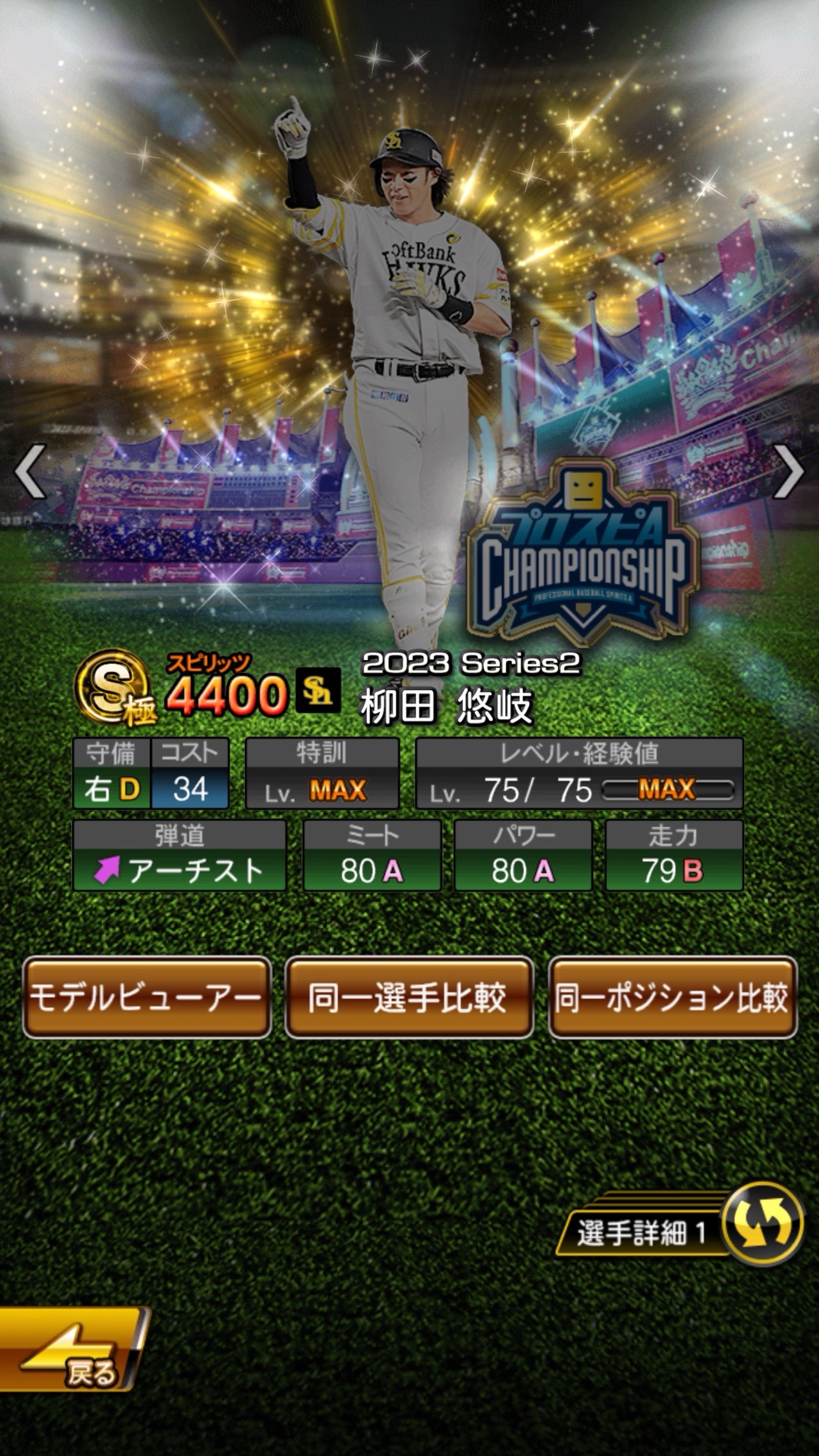
Task: Go to the next player card
Action: click(x=789, y=471)
